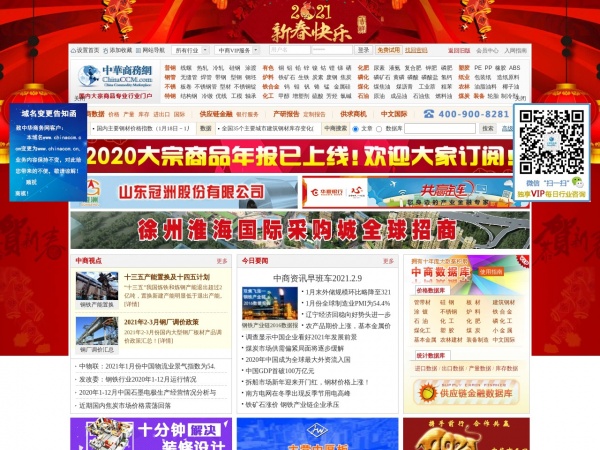
Task: Open the 供应链金融 navigation tab
Action: tap(217, 114)
